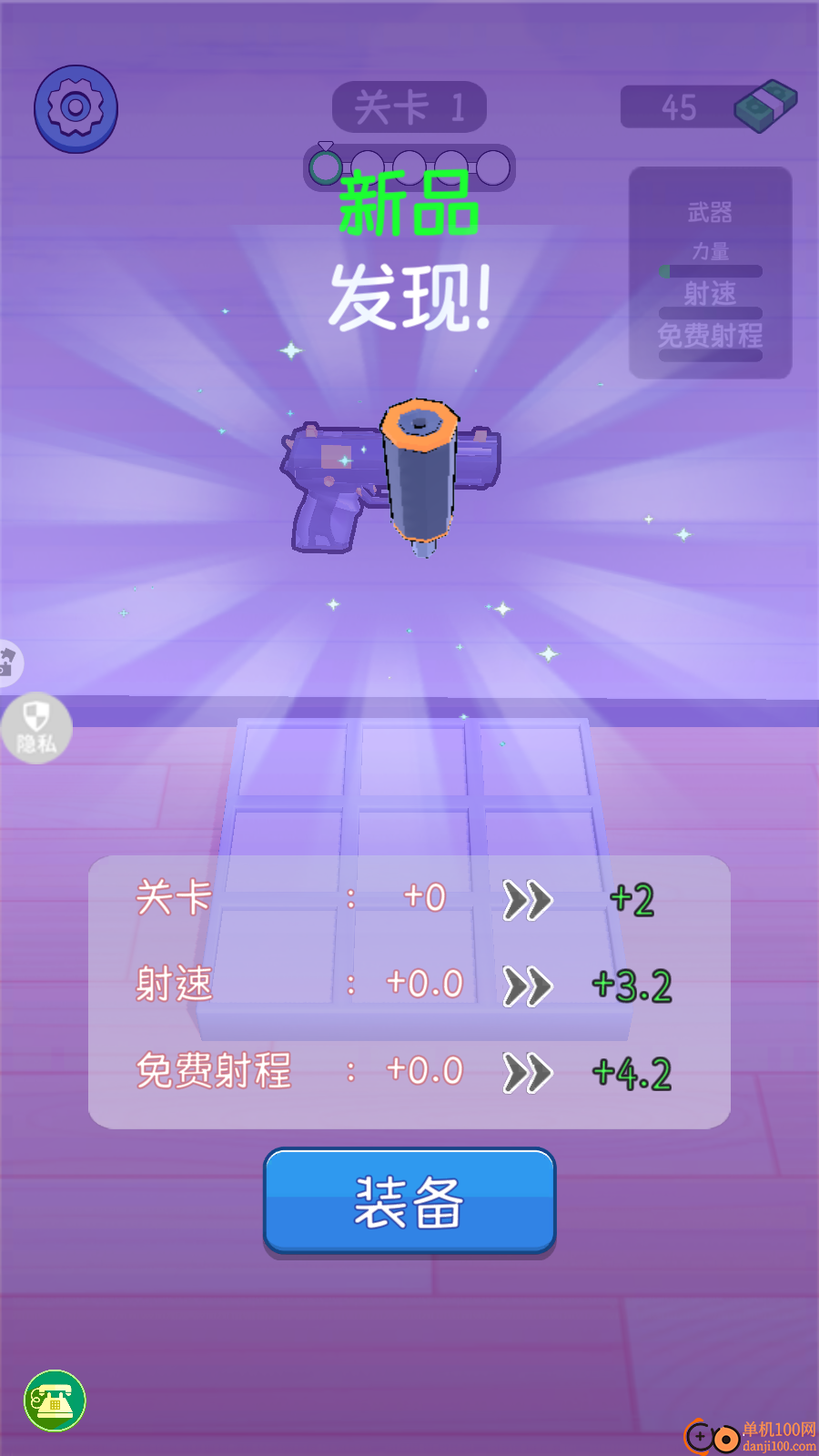The image size is (819, 1456).
Task: Tap the 关卡 1 level banner
Action: [x=409, y=106]
